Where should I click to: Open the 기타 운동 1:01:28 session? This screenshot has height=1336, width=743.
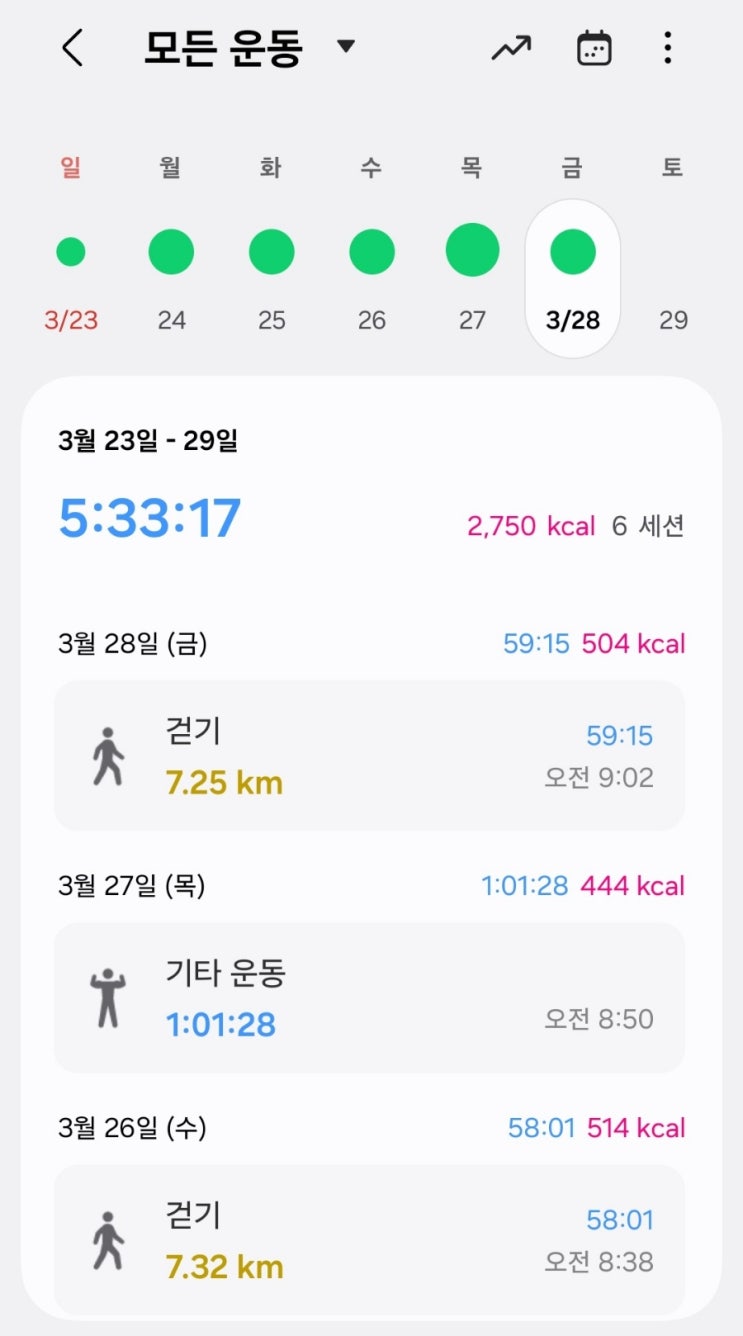click(x=369, y=998)
